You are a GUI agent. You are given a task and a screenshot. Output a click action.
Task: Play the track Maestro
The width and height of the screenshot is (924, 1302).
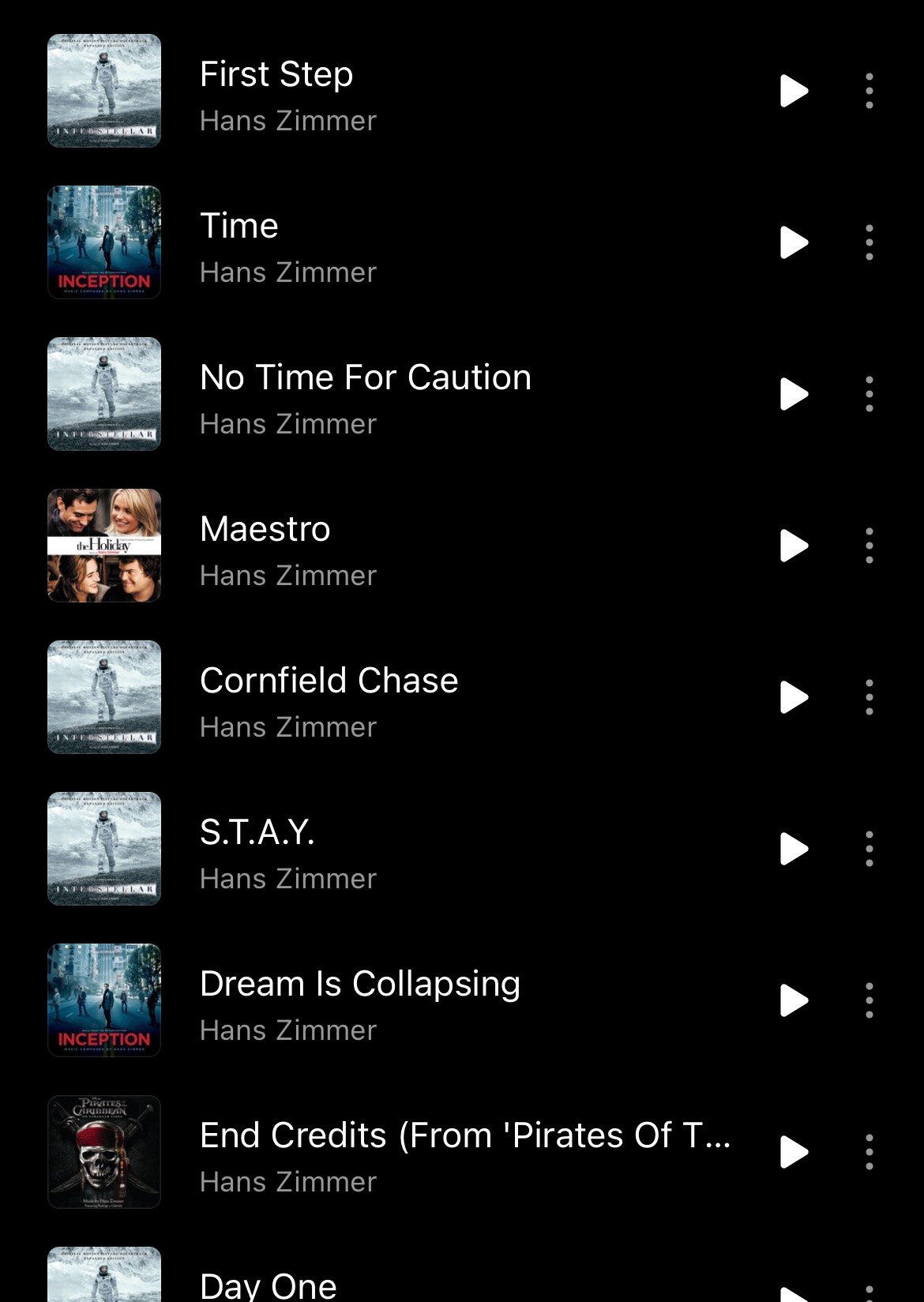[x=794, y=546]
